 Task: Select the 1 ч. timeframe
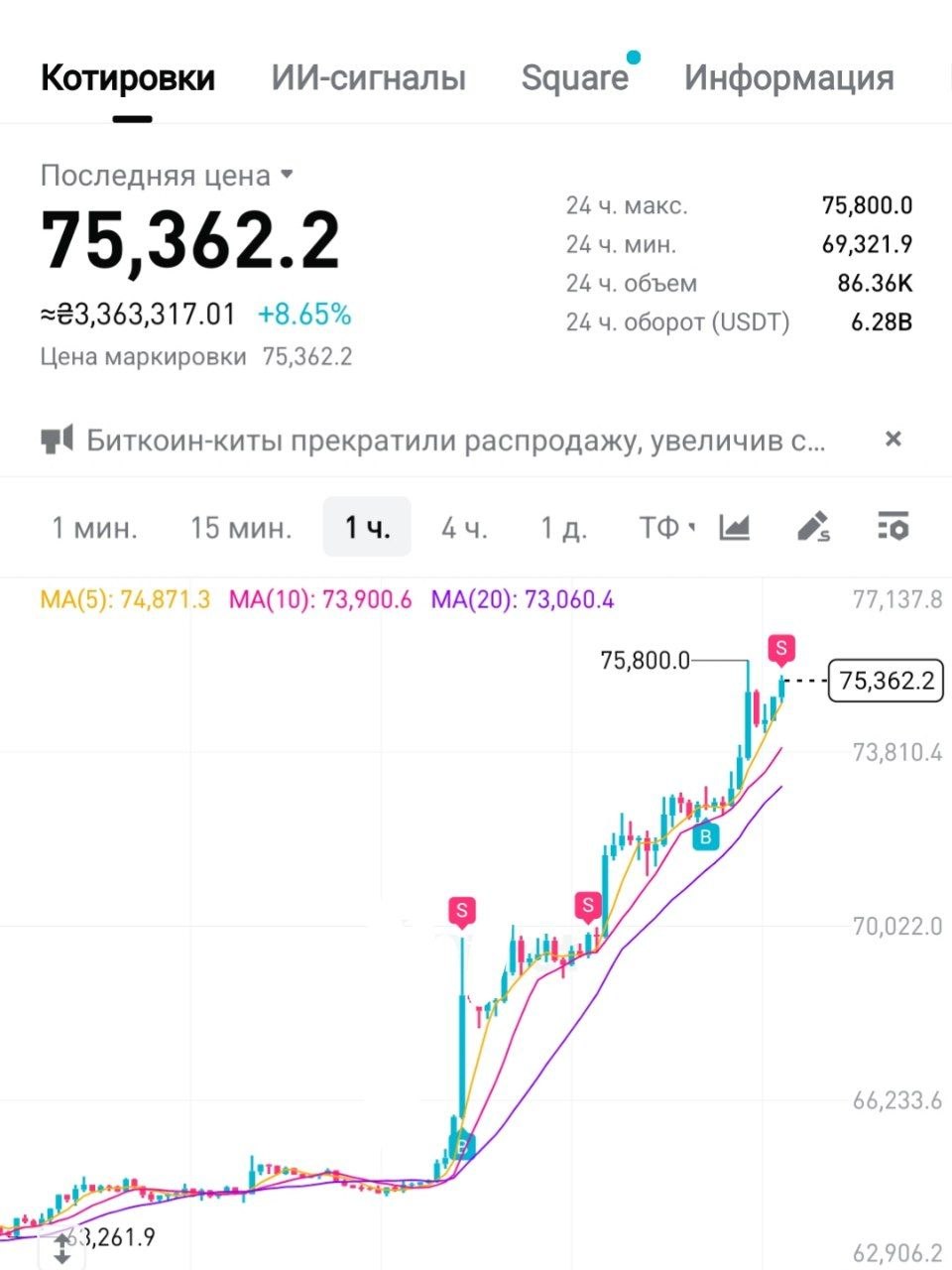[367, 527]
